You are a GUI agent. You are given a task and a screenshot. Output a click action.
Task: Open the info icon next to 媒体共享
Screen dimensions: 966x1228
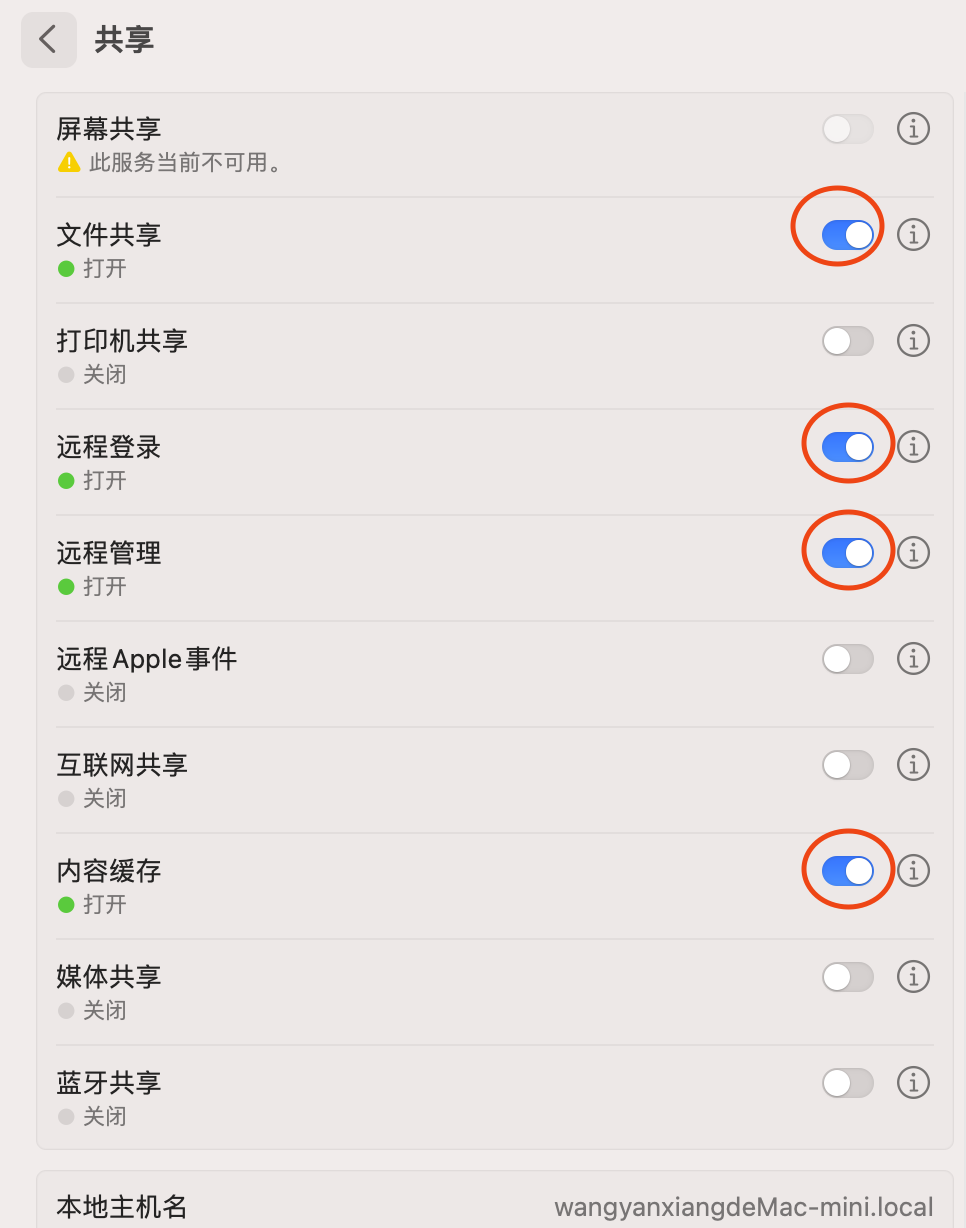(913, 977)
